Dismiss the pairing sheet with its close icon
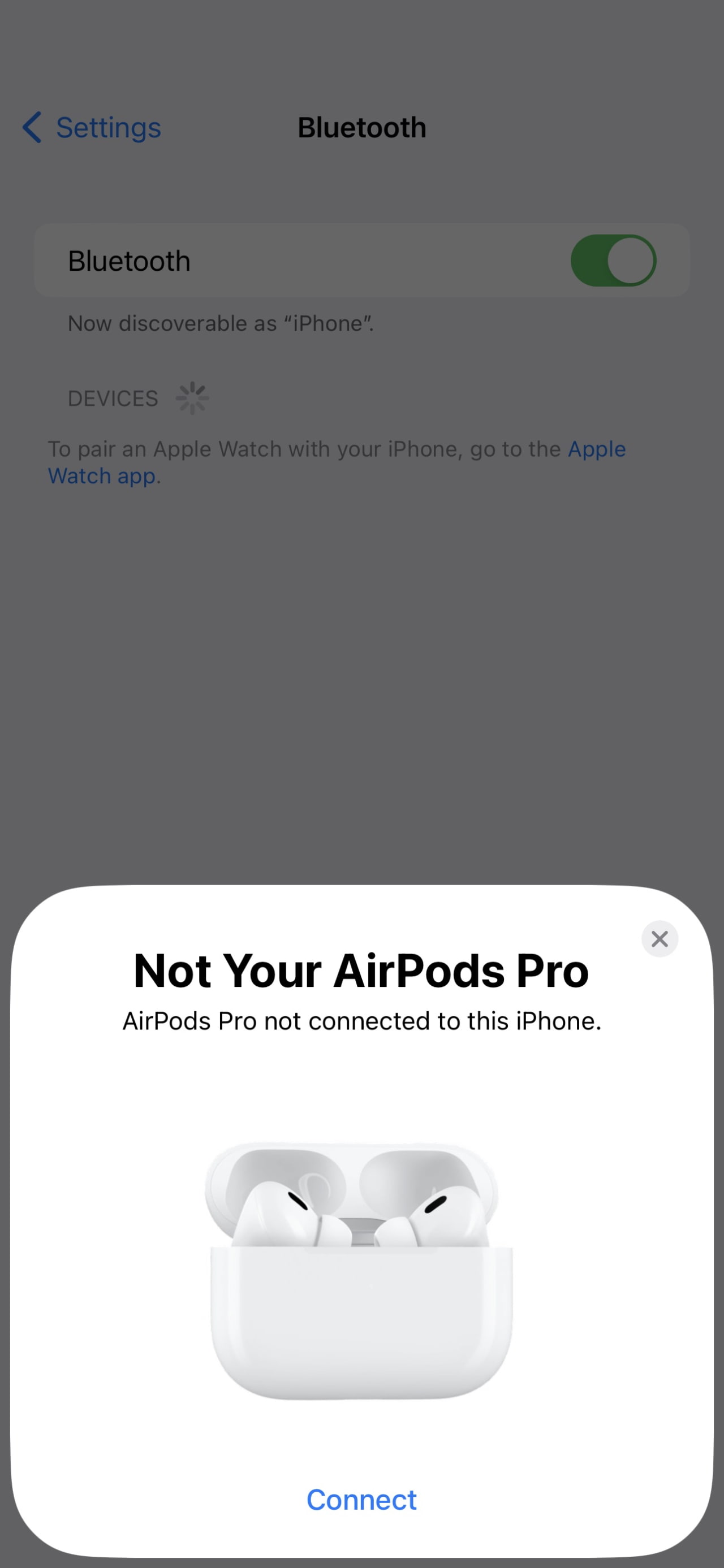Image resolution: width=724 pixels, height=1568 pixels. pos(660,939)
